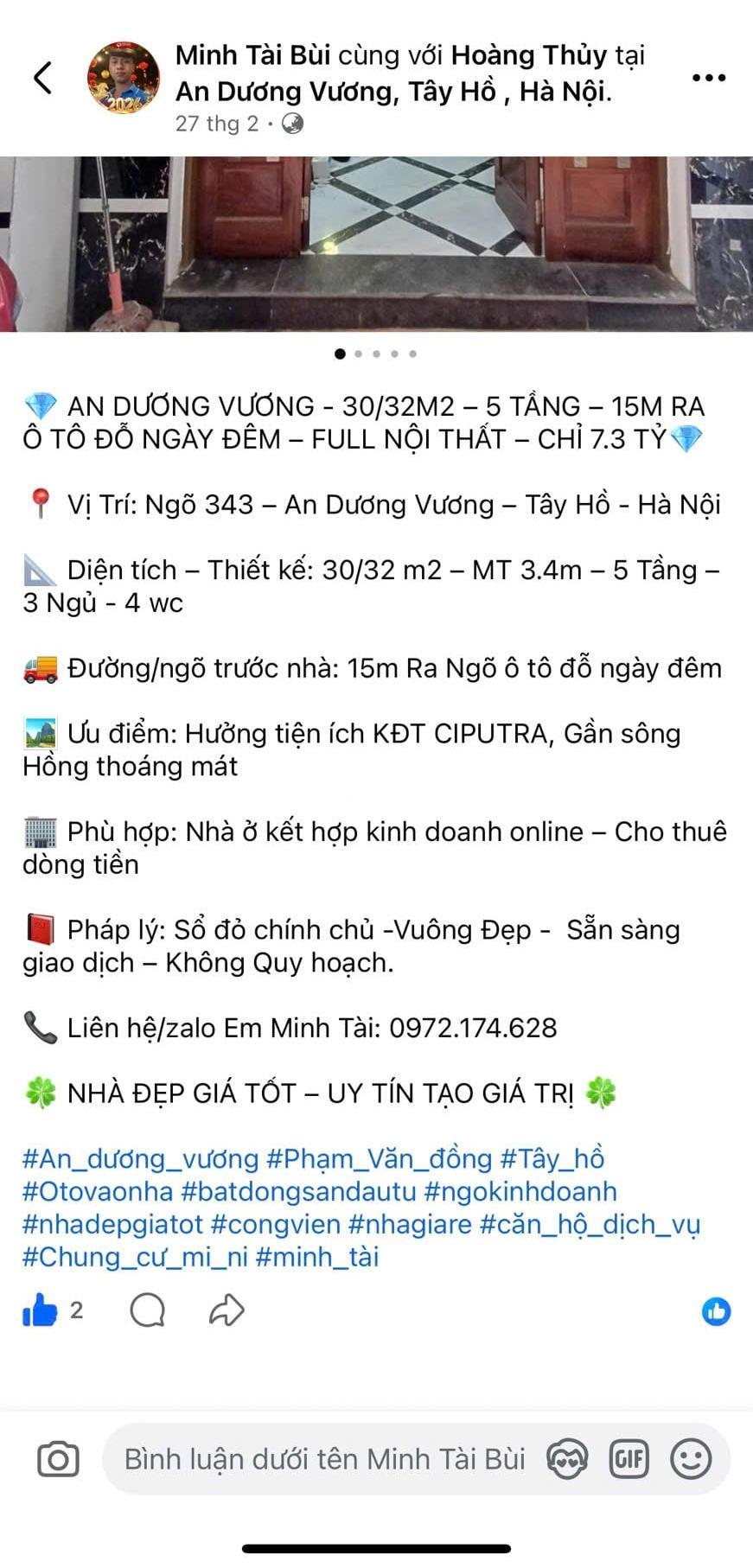The height and width of the screenshot is (1568, 753).
Task: Open the post's three-dot options menu
Action: [x=708, y=79]
